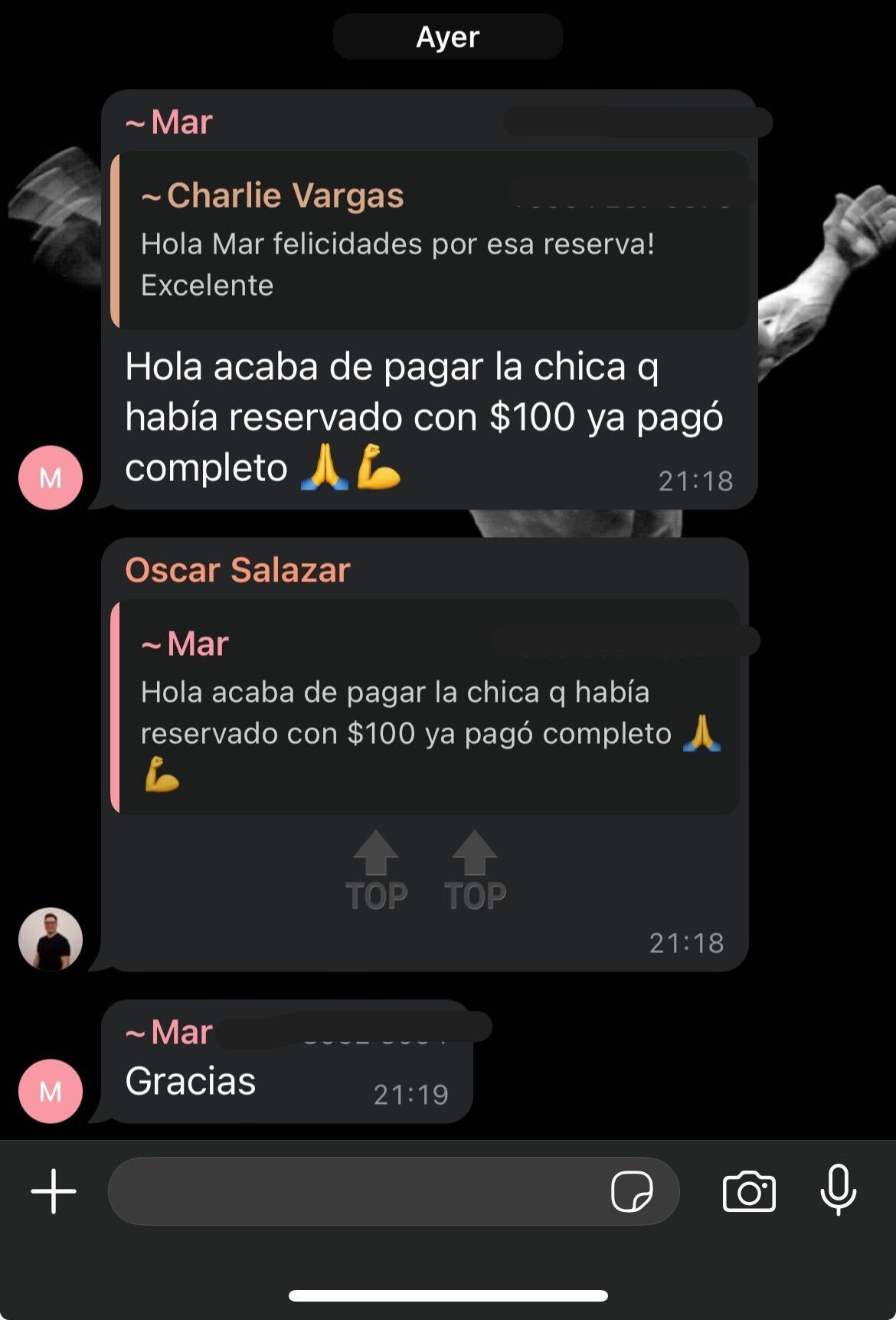The image size is (896, 1320).
Task: Open the sticker picker icon
Action: click(632, 1191)
